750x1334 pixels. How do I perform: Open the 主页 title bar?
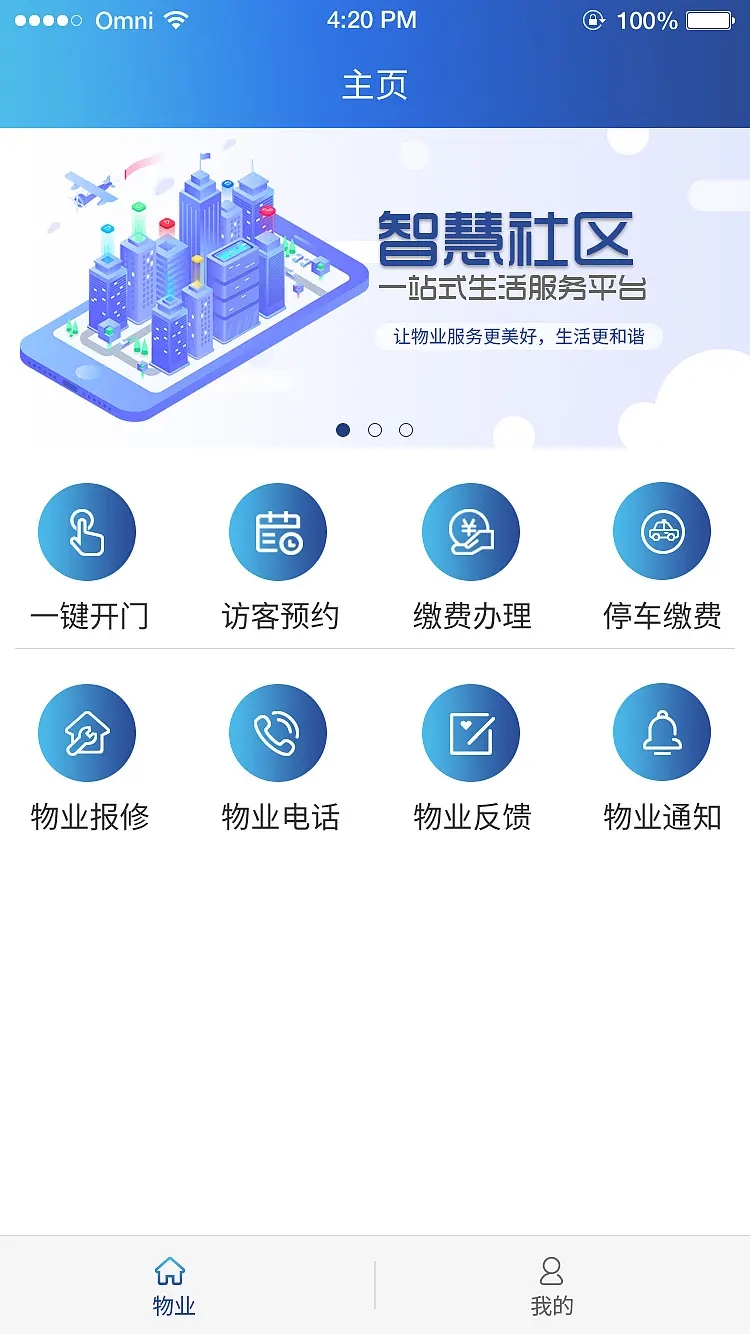375,85
